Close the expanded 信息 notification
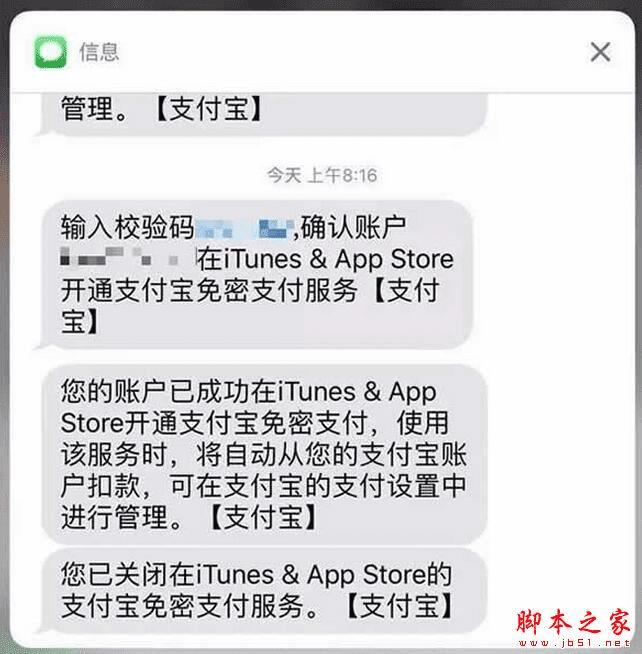Screen dimensions: 642x654 (599, 52)
